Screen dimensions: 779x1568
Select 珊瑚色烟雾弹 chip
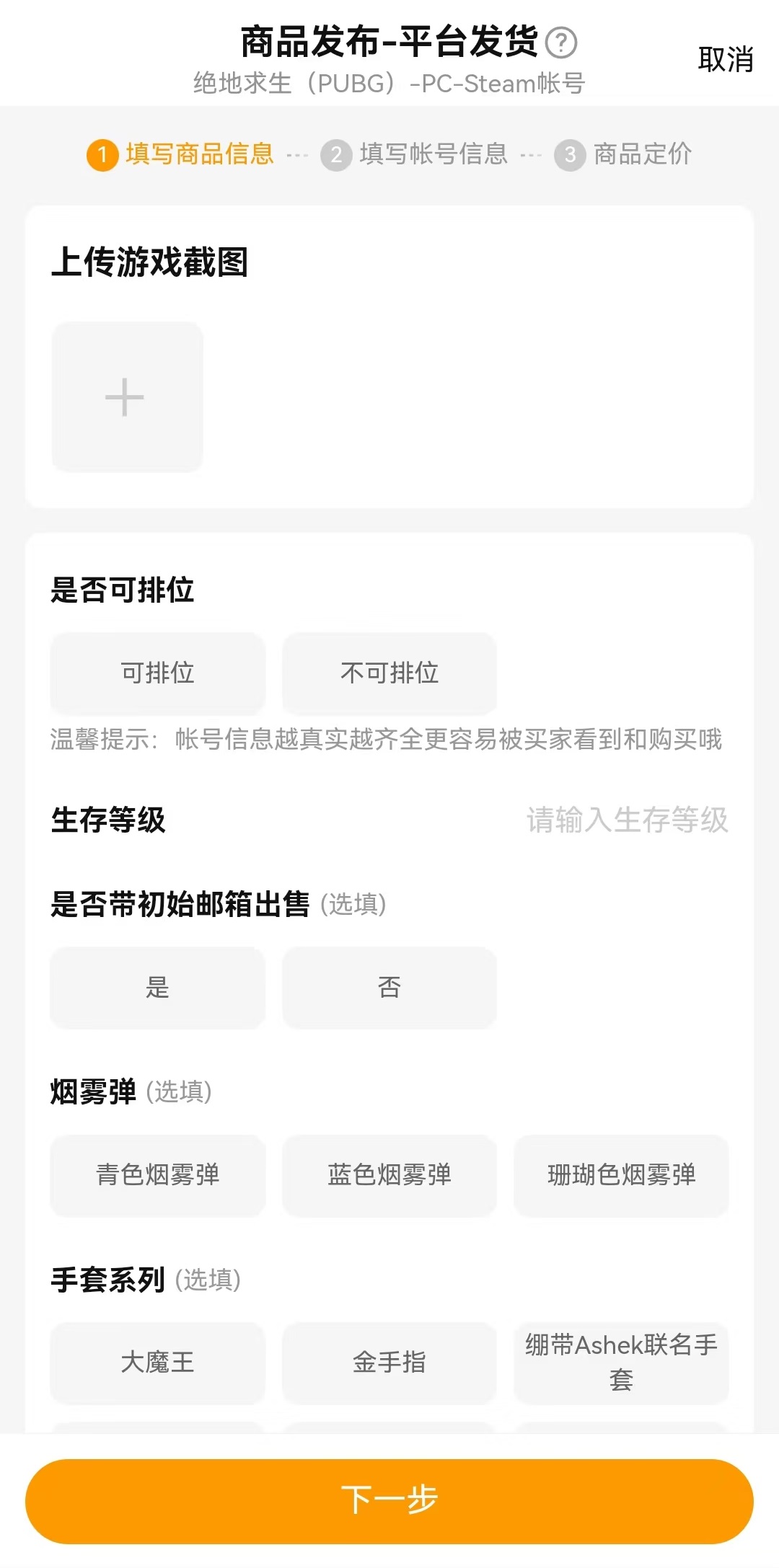(621, 1175)
